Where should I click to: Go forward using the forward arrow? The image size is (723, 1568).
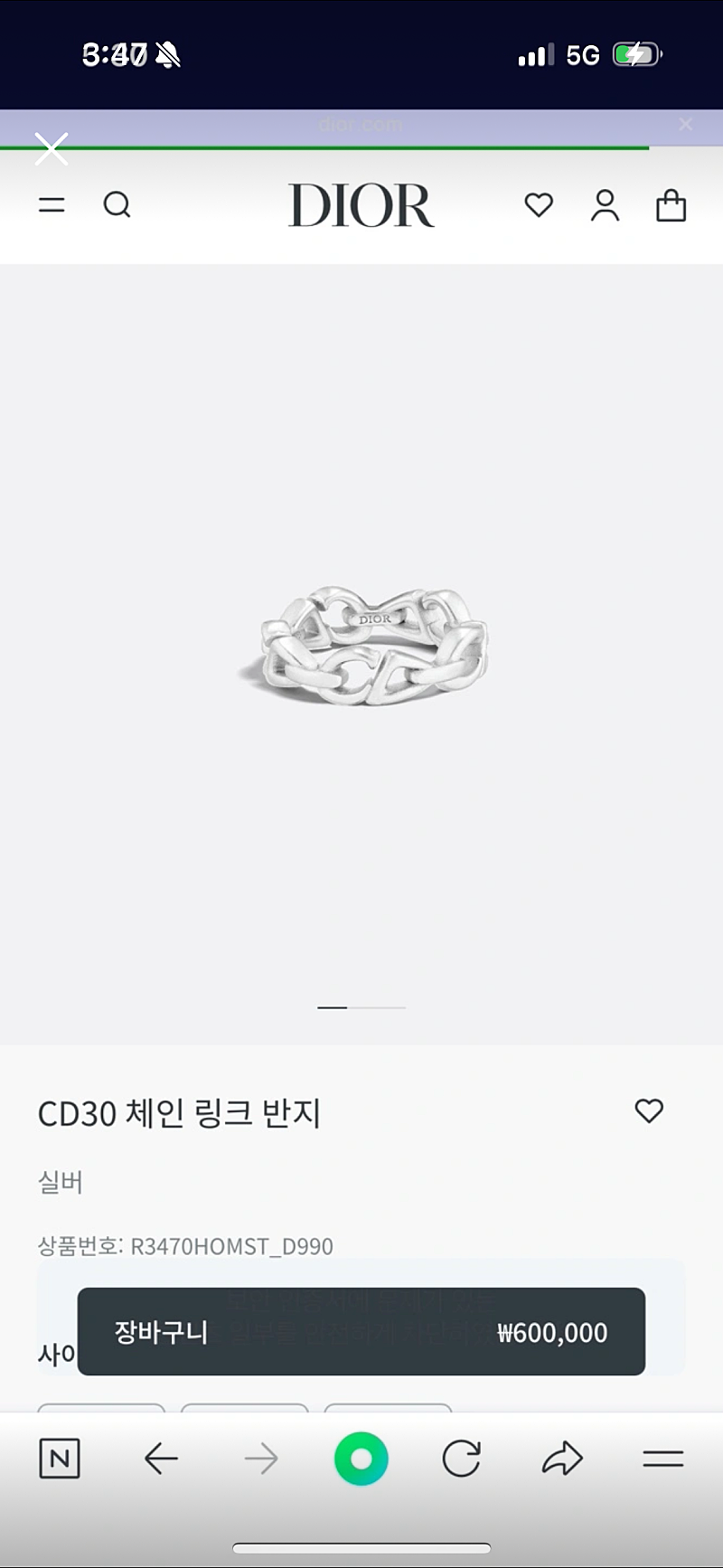click(x=260, y=1458)
